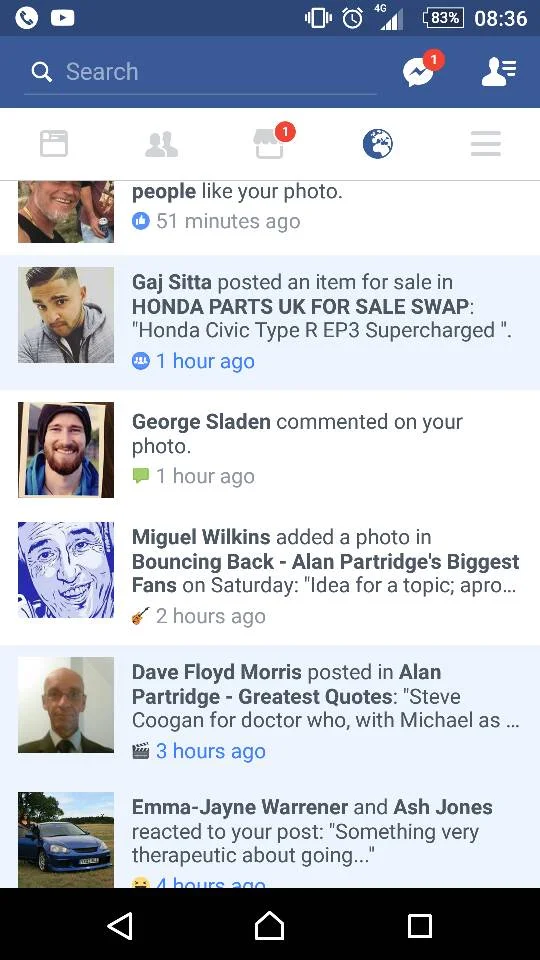Switch to the News Feed tab

point(54,144)
